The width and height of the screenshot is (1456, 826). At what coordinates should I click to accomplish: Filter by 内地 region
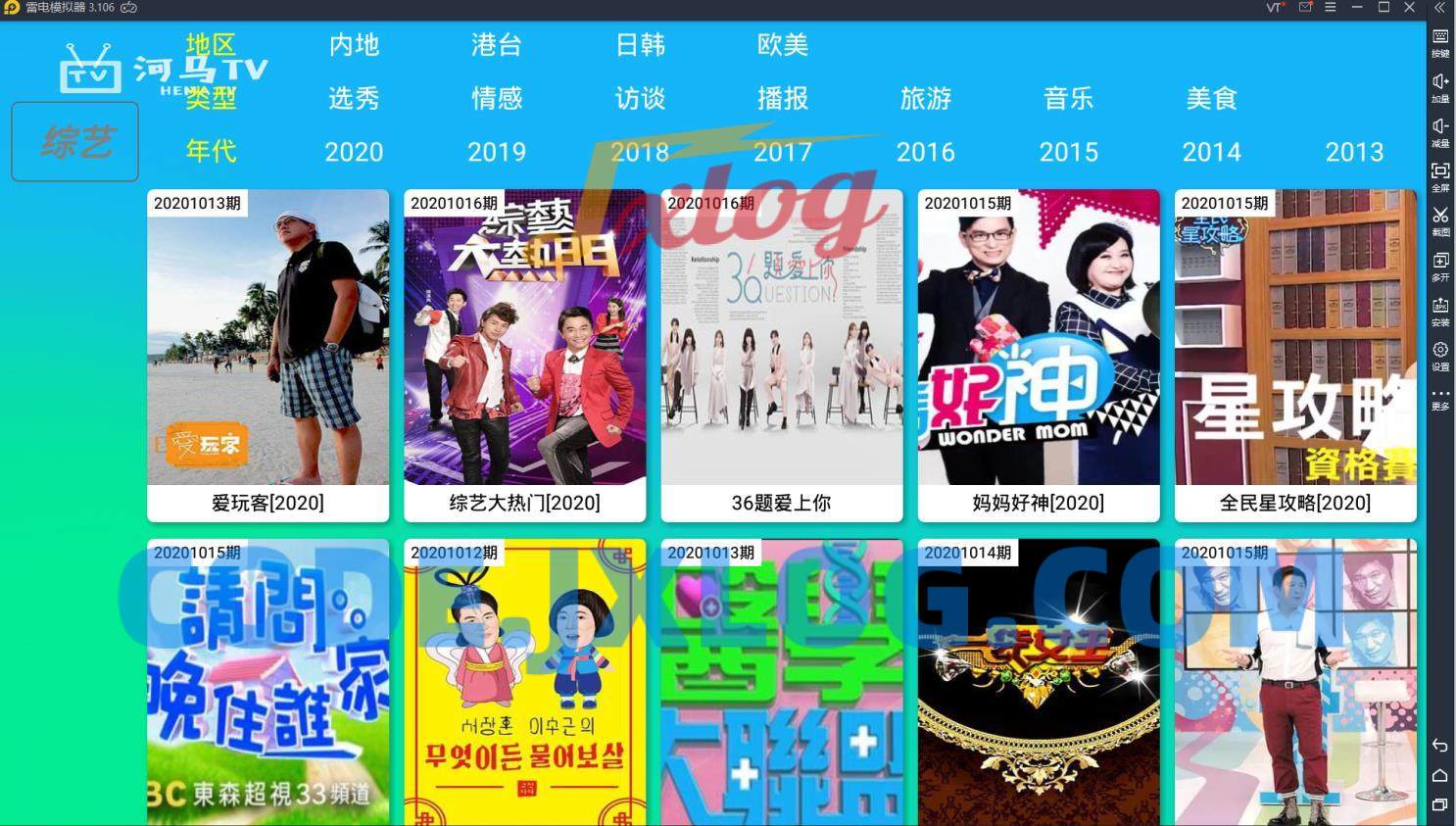point(354,45)
